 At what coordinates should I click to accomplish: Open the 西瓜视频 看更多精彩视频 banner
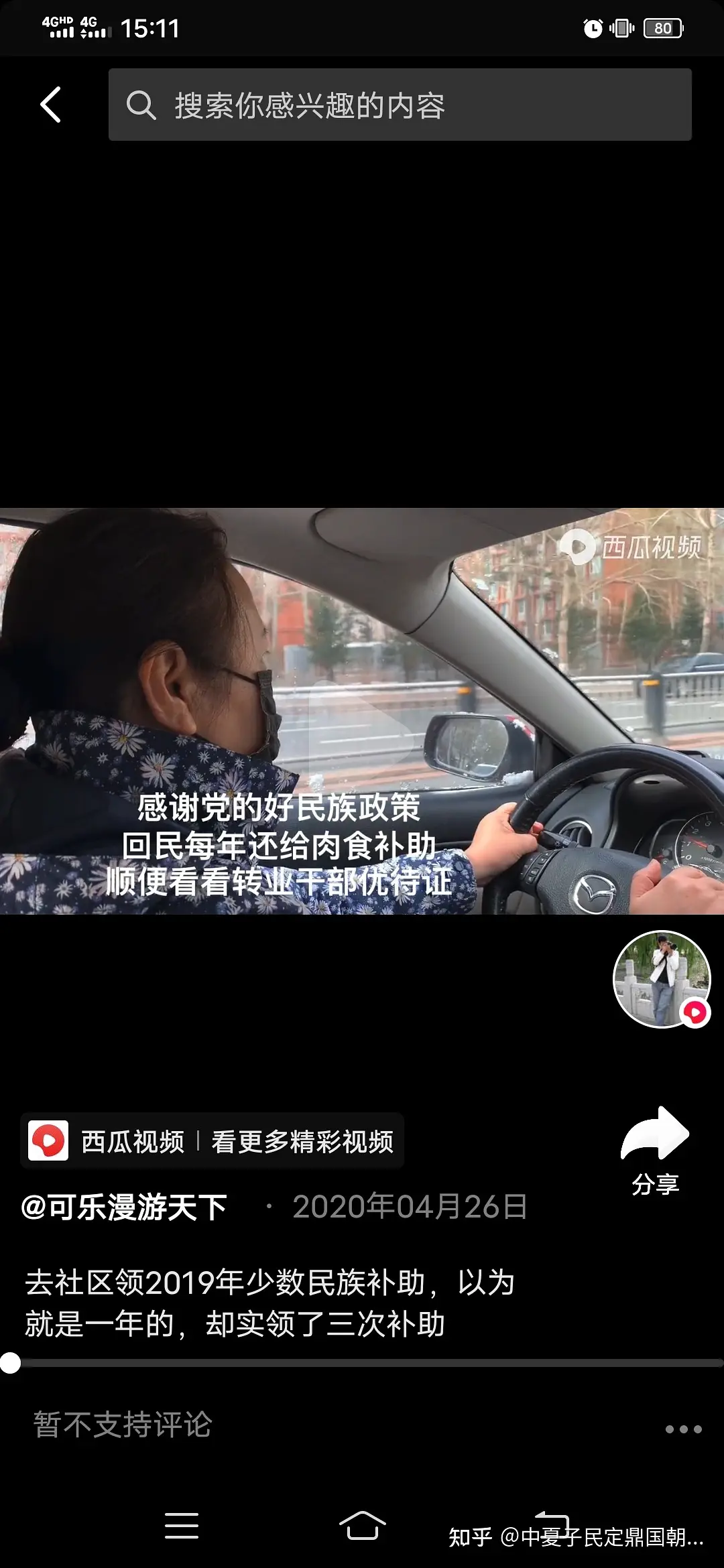point(212,1141)
